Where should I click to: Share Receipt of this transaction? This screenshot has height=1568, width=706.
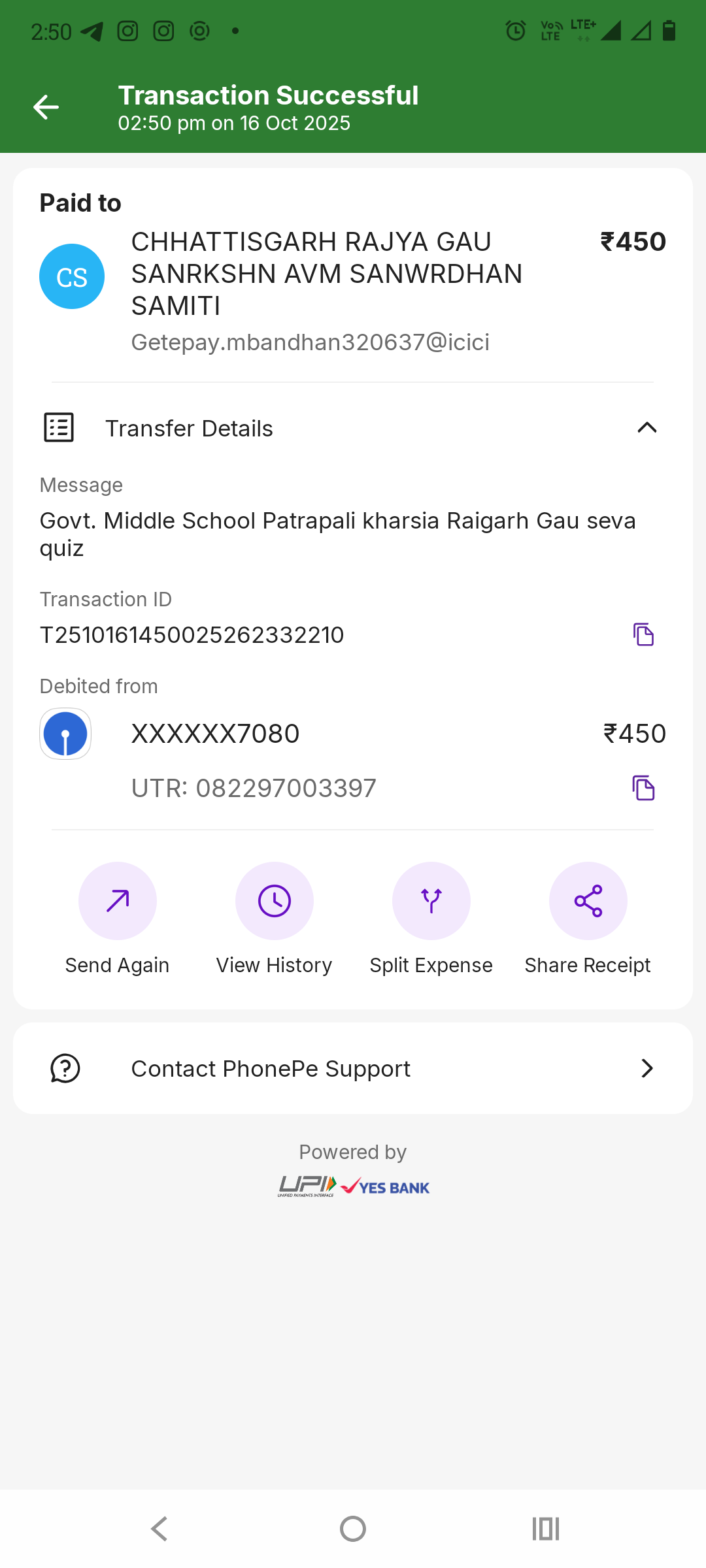pyautogui.click(x=588, y=901)
